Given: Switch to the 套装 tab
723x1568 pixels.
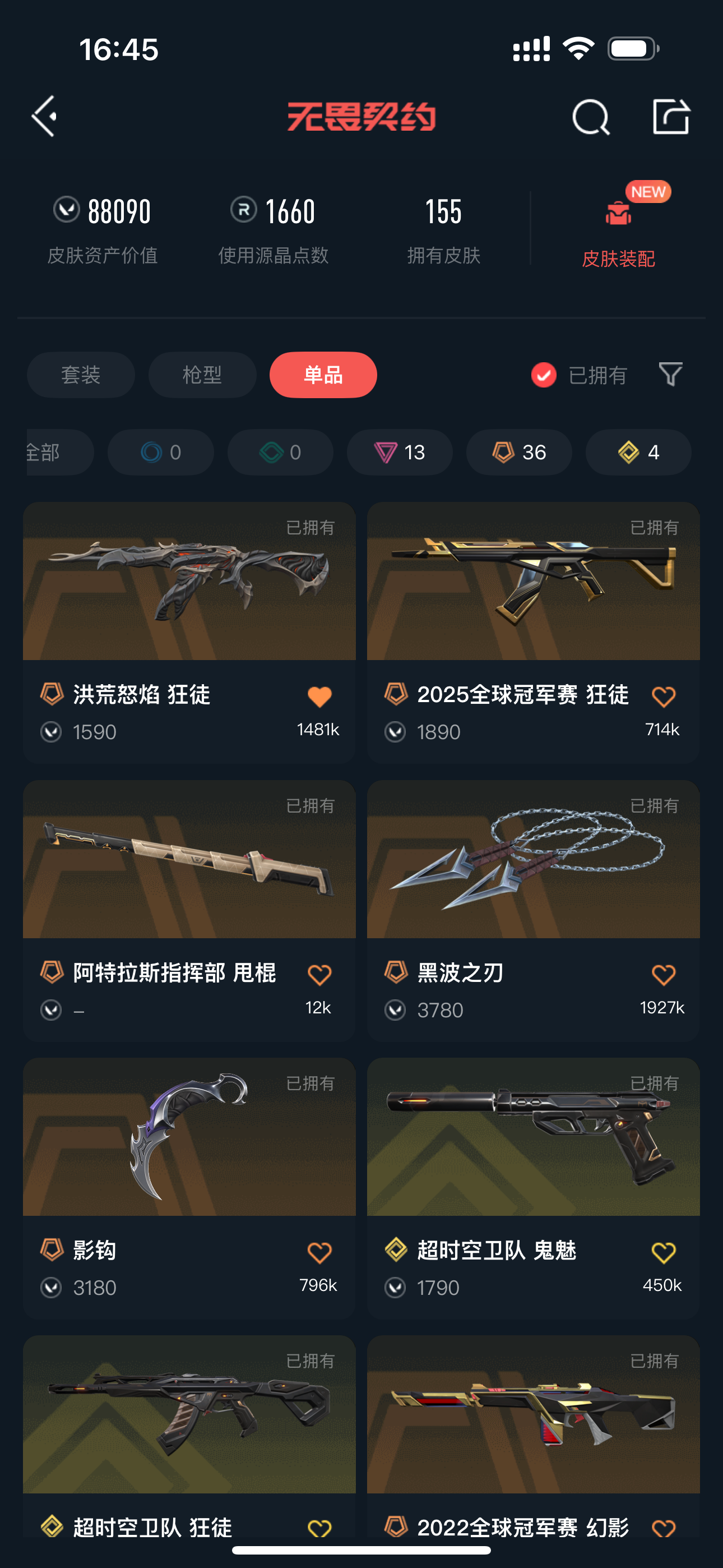Looking at the screenshot, I should point(80,375).
